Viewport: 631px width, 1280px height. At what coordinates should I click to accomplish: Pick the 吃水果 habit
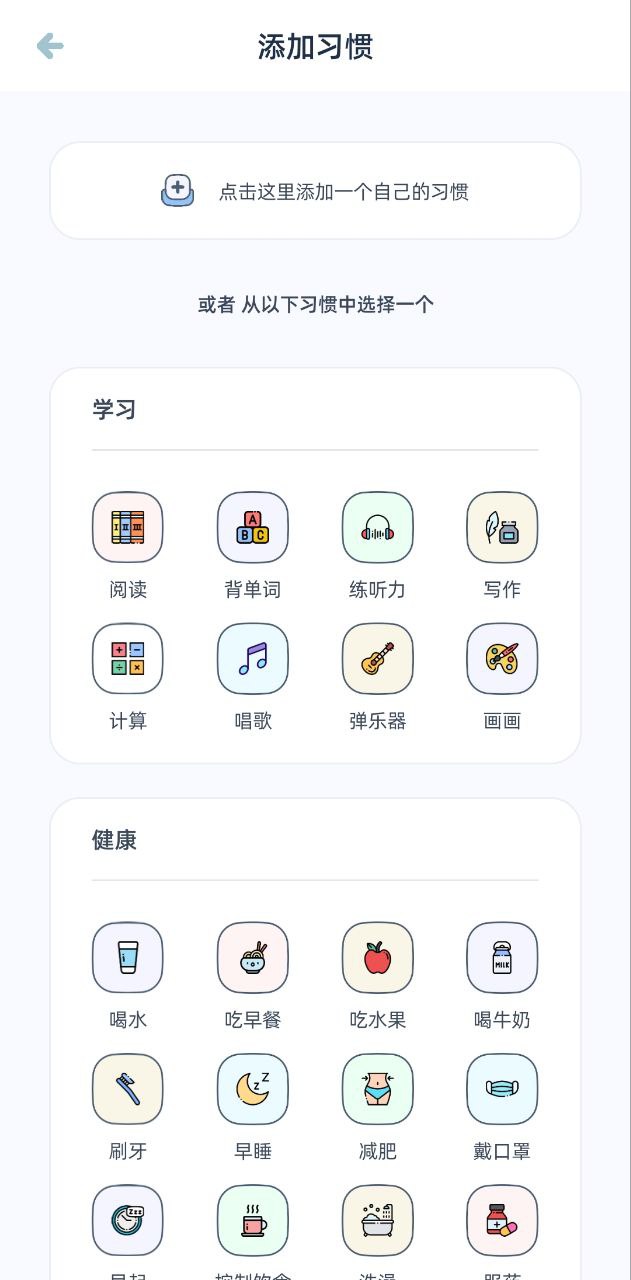pyautogui.click(x=378, y=958)
